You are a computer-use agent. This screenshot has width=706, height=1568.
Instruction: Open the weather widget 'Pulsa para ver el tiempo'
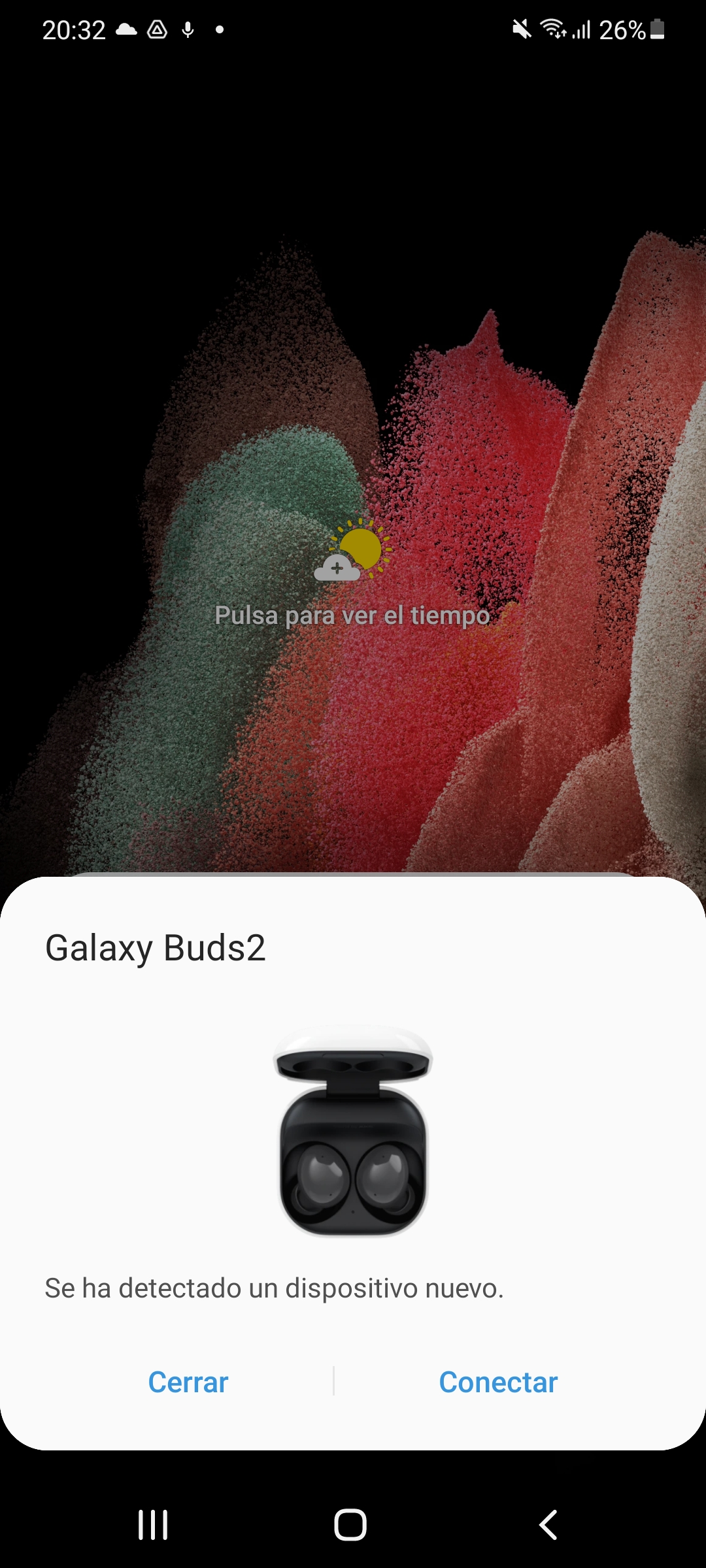(352, 573)
